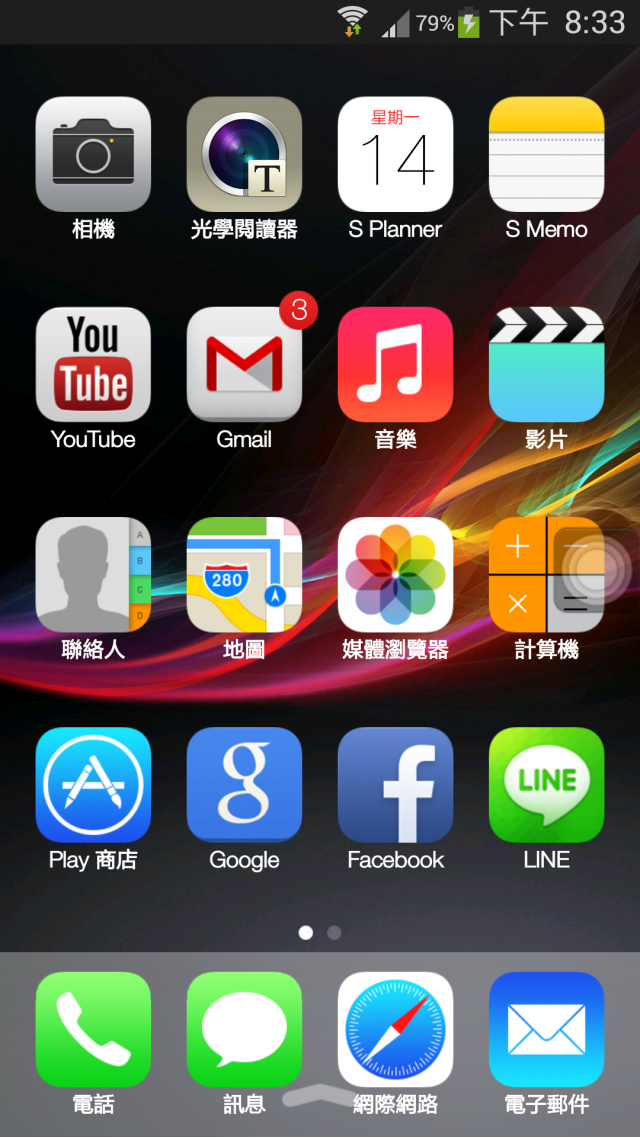Open 媒體瀏覽器 gallery app
The image size is (640, 1138).
pos(395,574)
